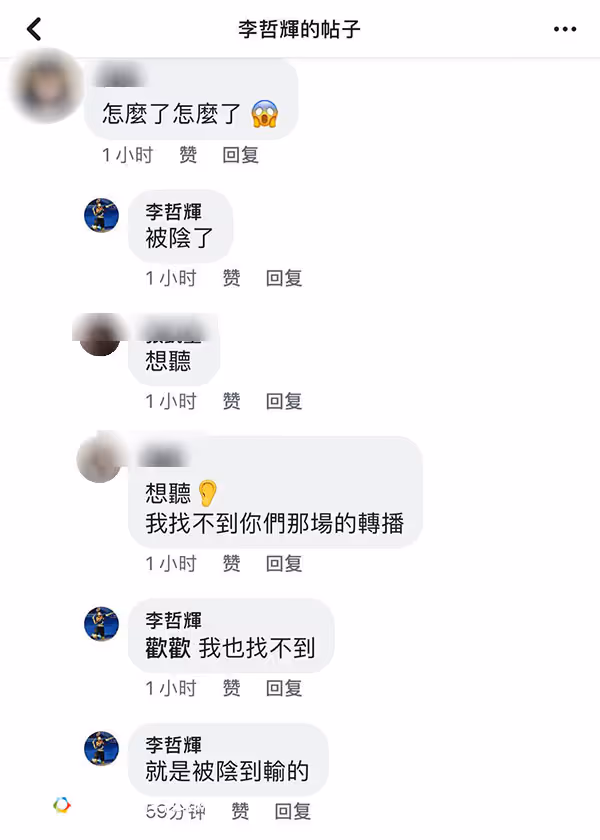The image size is (600, 840).
Task: Reply to 李哲輝's comment 被陰了
Action: click(x=284, y=278)
